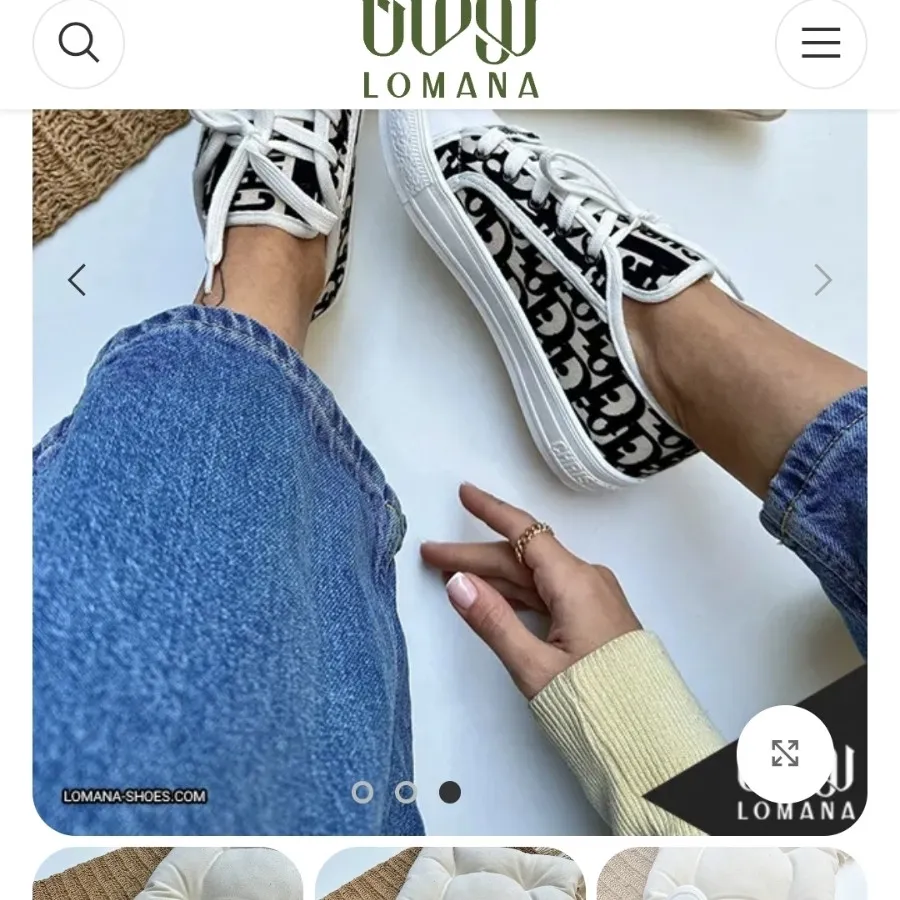Open the first product thumbnail

(x=168, y=875)
